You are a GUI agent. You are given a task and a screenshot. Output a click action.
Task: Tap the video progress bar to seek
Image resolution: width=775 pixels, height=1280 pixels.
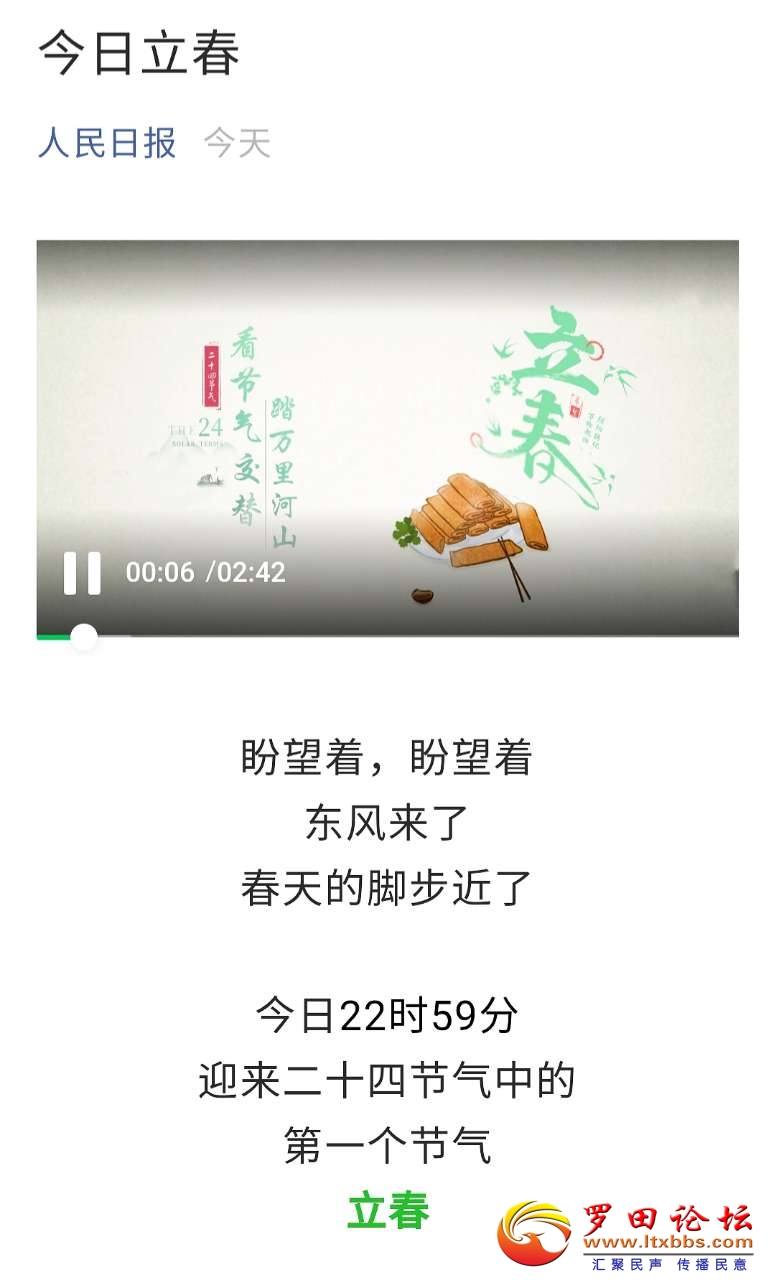[400, 635]
